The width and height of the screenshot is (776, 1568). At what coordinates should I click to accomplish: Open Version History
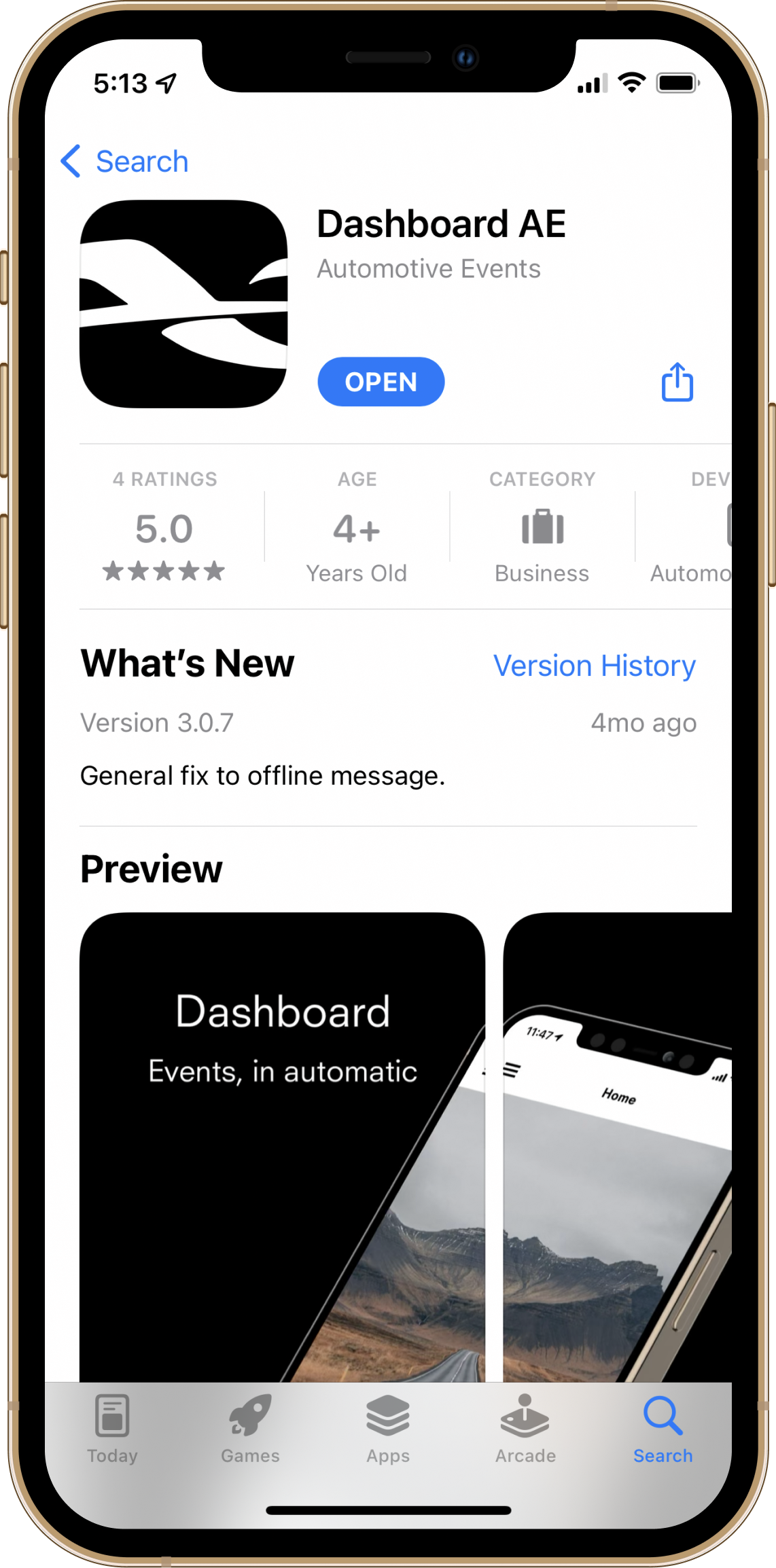point(594,666)
